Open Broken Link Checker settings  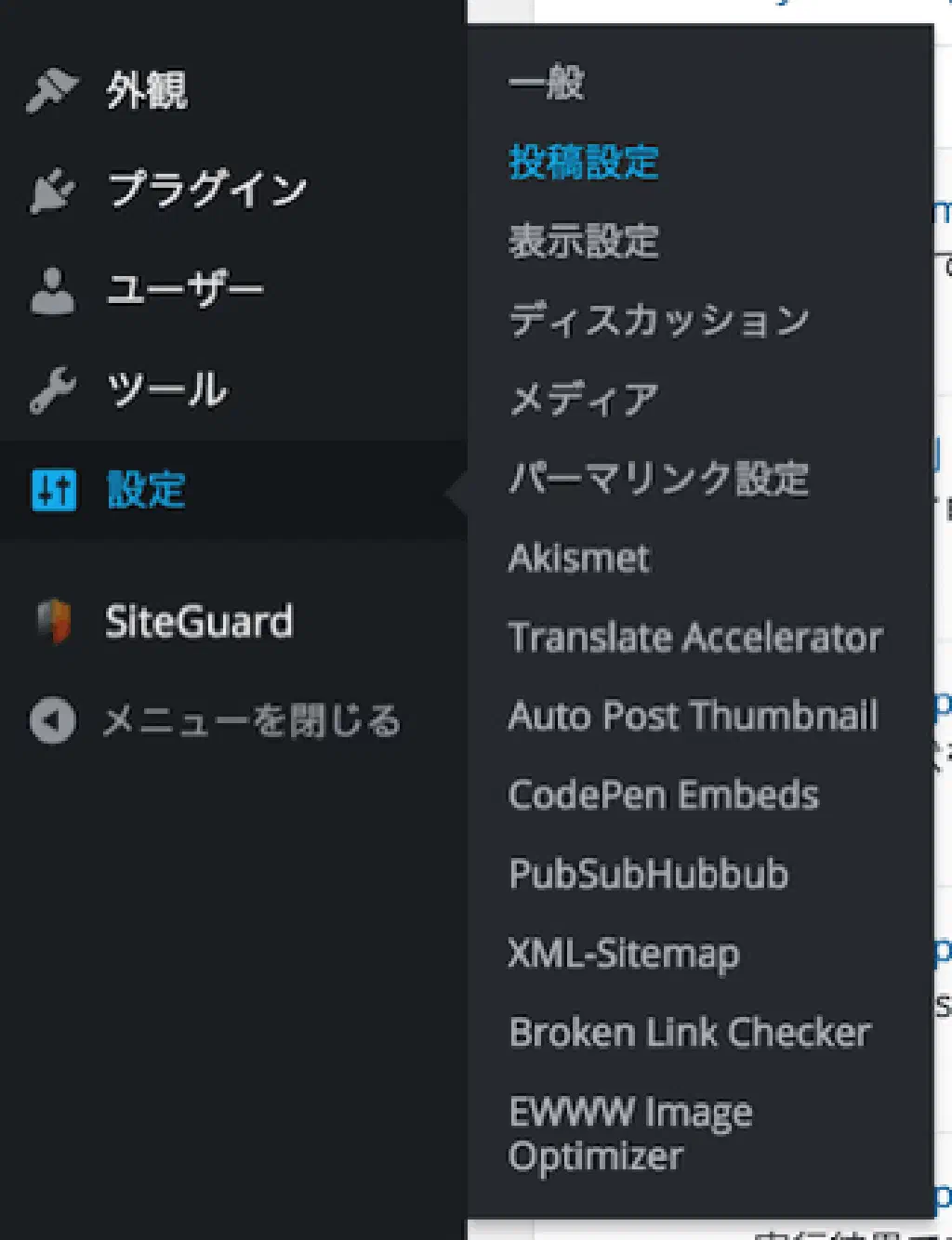(x=690, y=1033)
